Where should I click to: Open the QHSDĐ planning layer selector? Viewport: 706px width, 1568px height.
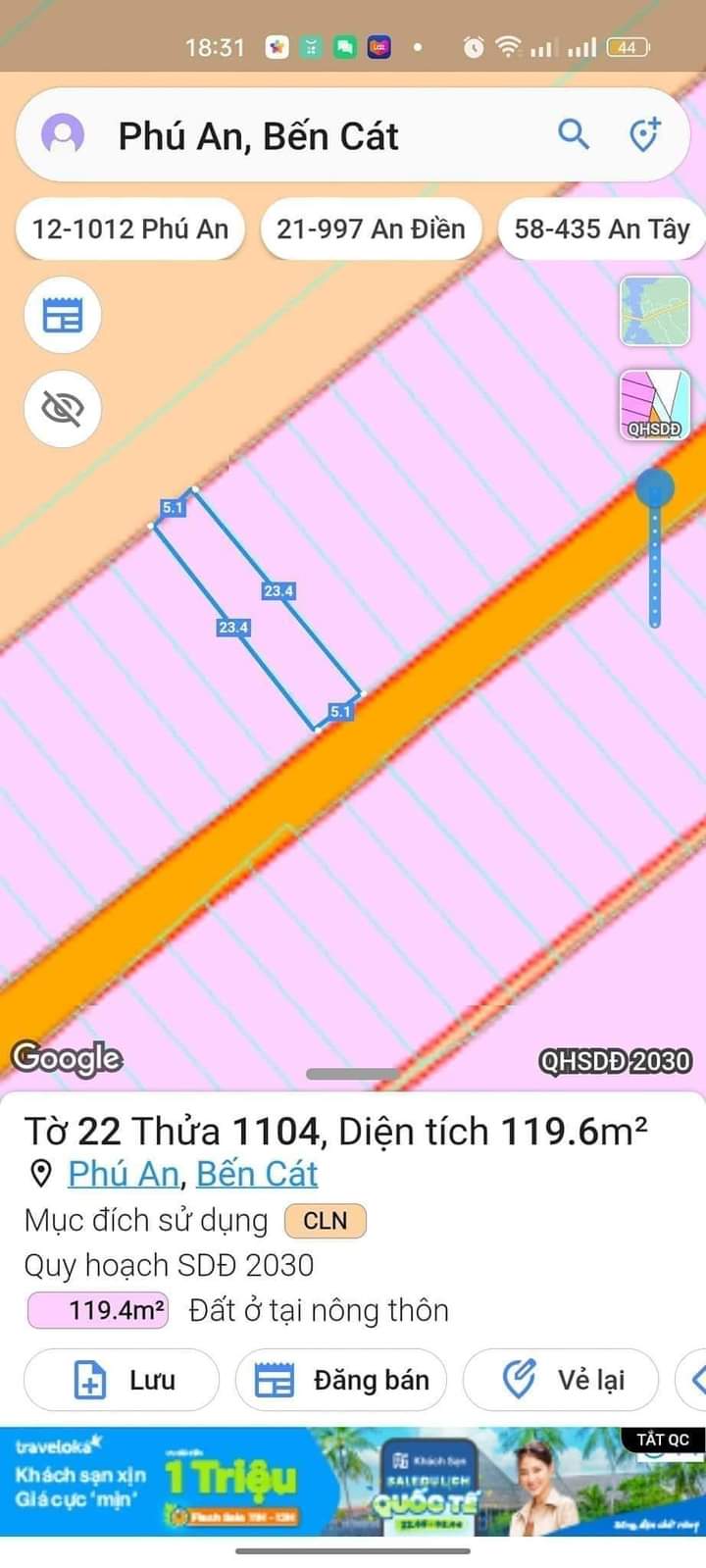(655, 404)
